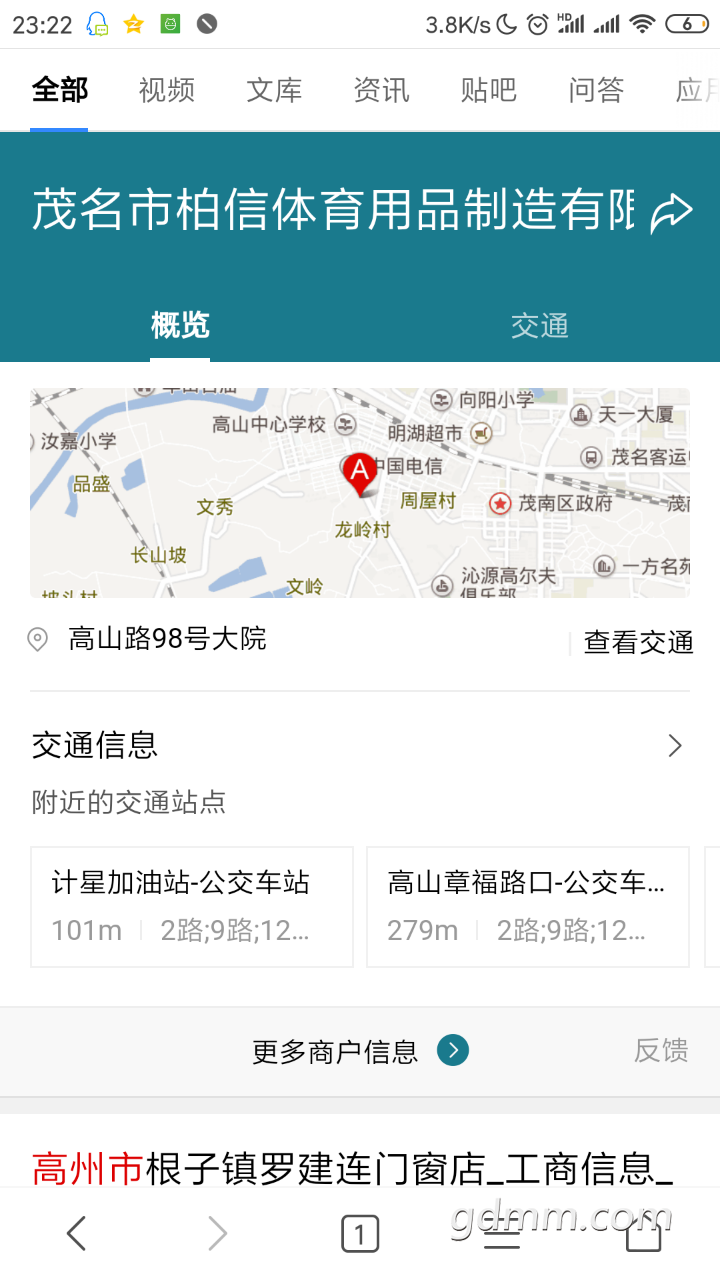
Task: Expand the 交通信息 section
Action: click(x=675, y=745)
